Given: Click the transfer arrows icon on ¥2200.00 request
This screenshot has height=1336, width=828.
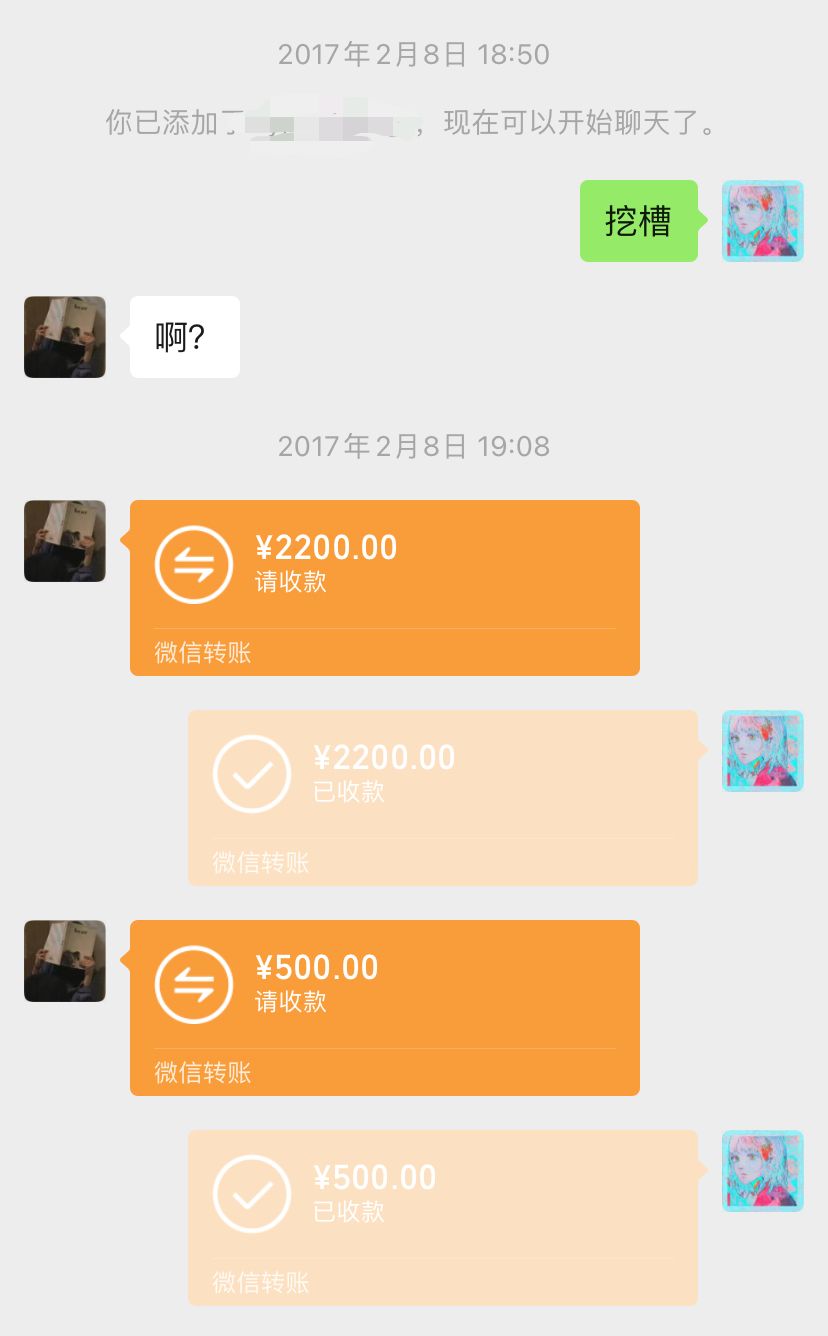Looking at the screenshot, I should [194, 564].
